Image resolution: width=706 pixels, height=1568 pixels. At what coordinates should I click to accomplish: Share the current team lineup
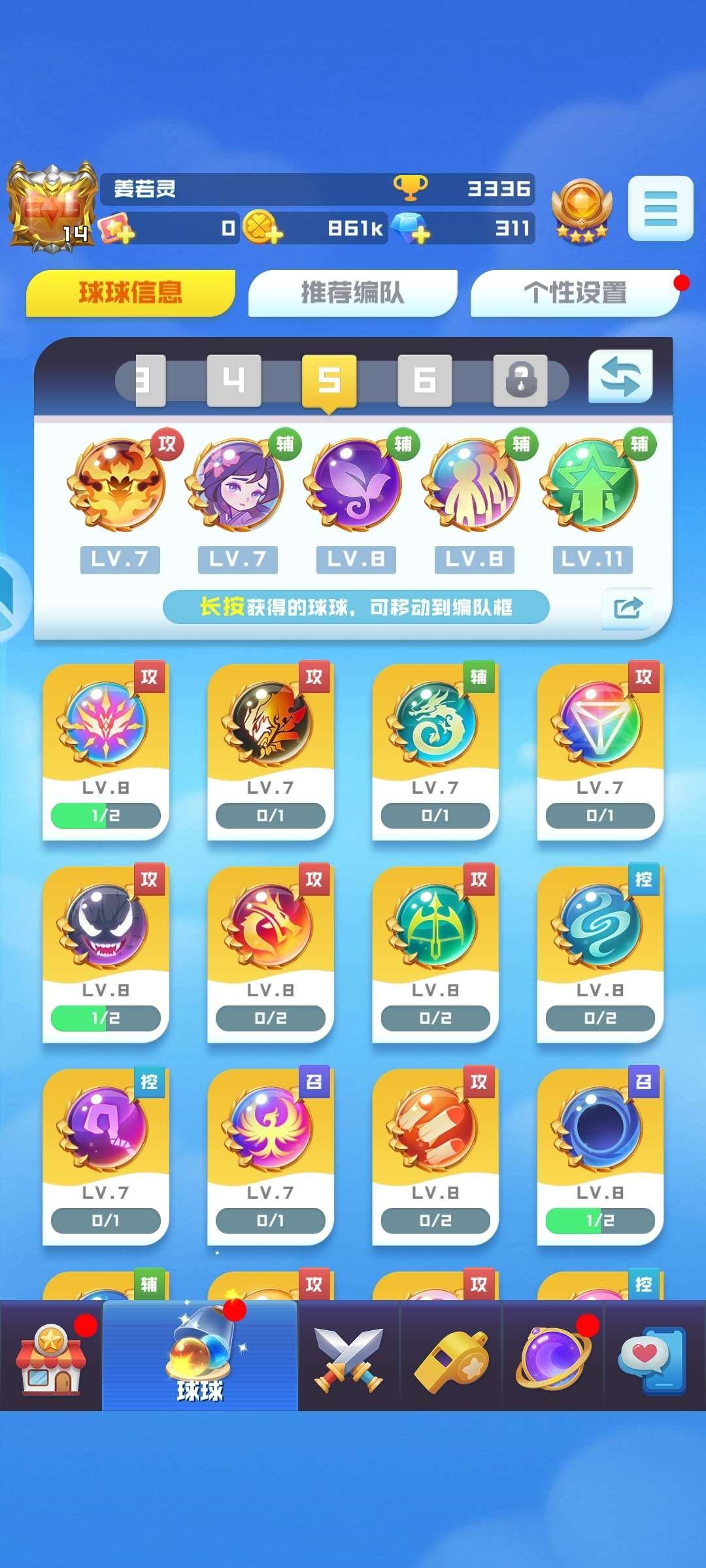tap(628, 608)
